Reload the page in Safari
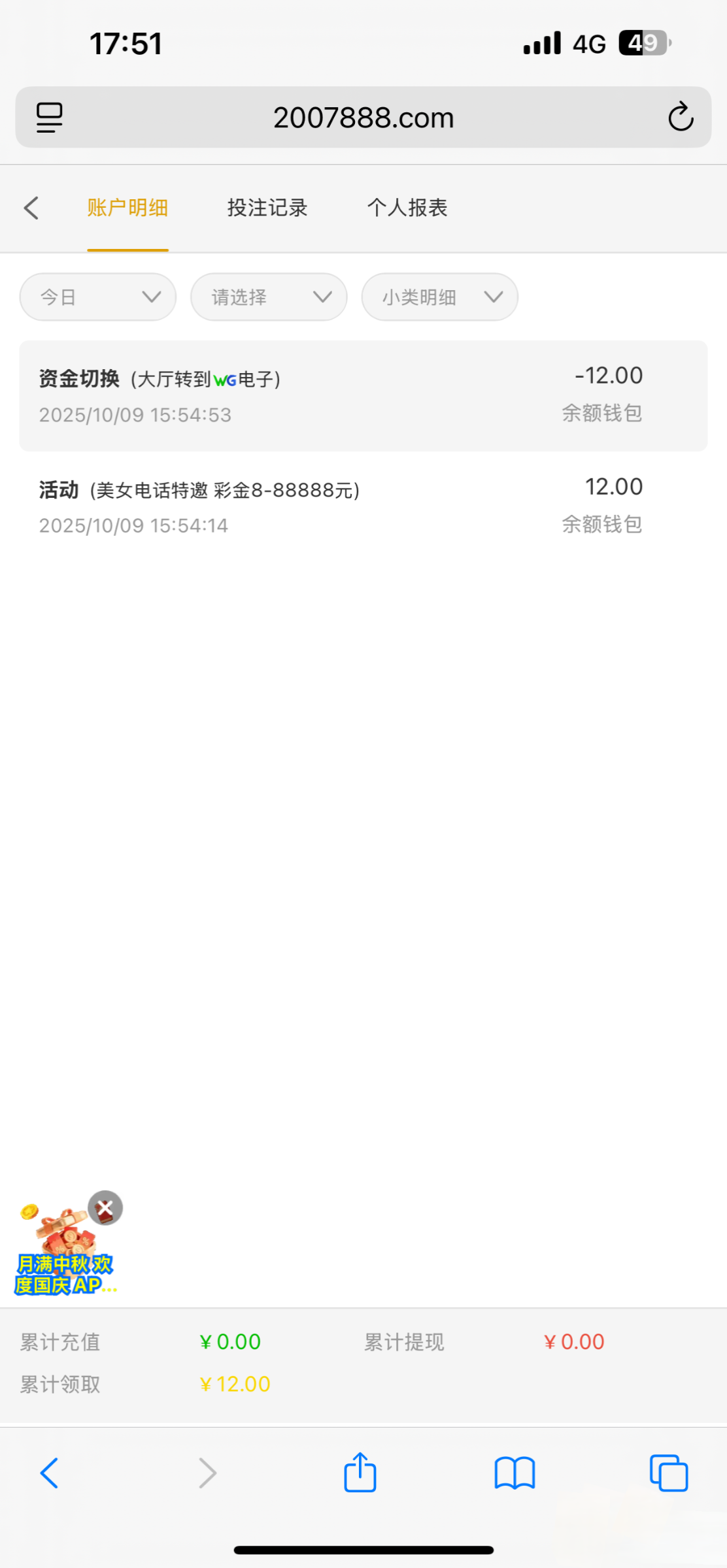The image size is (727, 1568). 681,118
